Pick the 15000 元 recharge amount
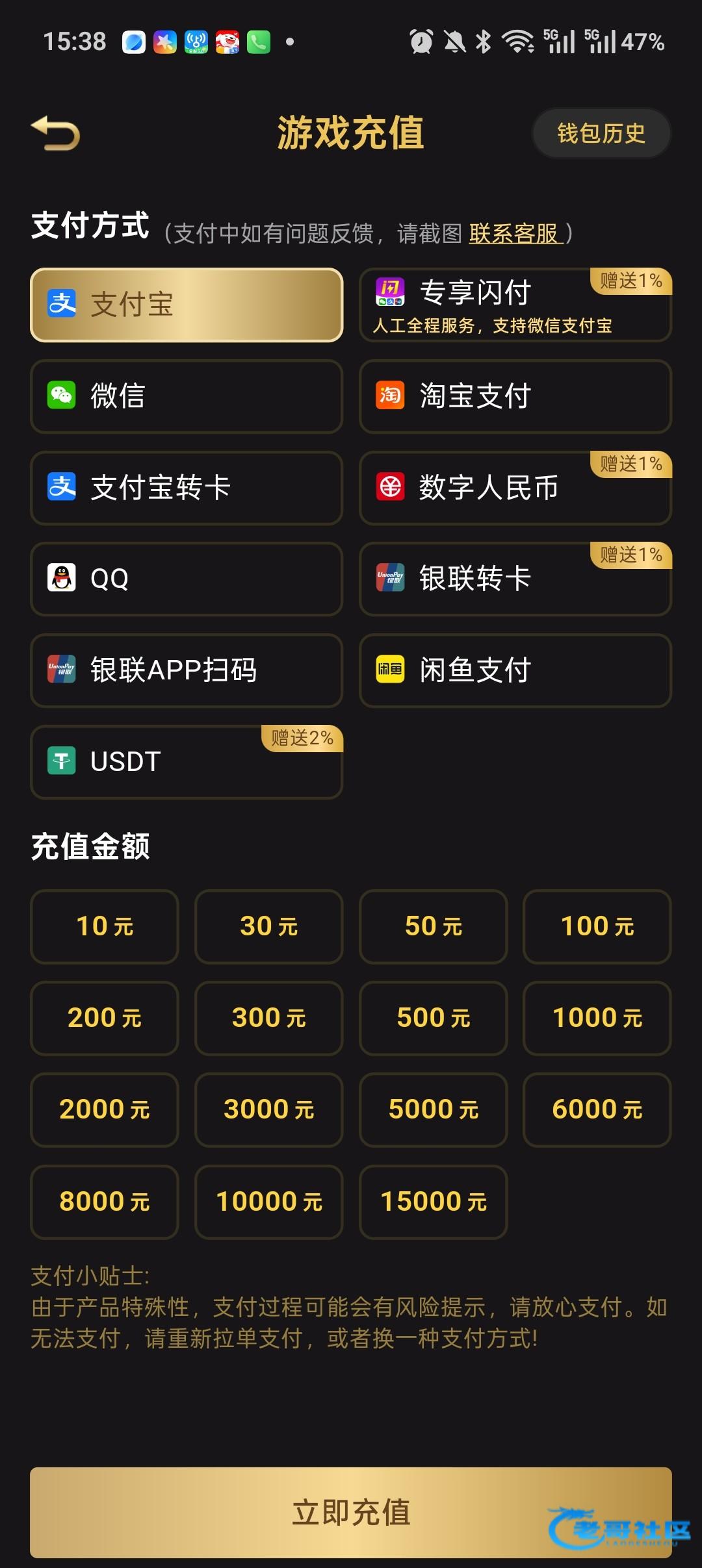The height and width of the screenshot is (1568, 702). (433, 1202)
